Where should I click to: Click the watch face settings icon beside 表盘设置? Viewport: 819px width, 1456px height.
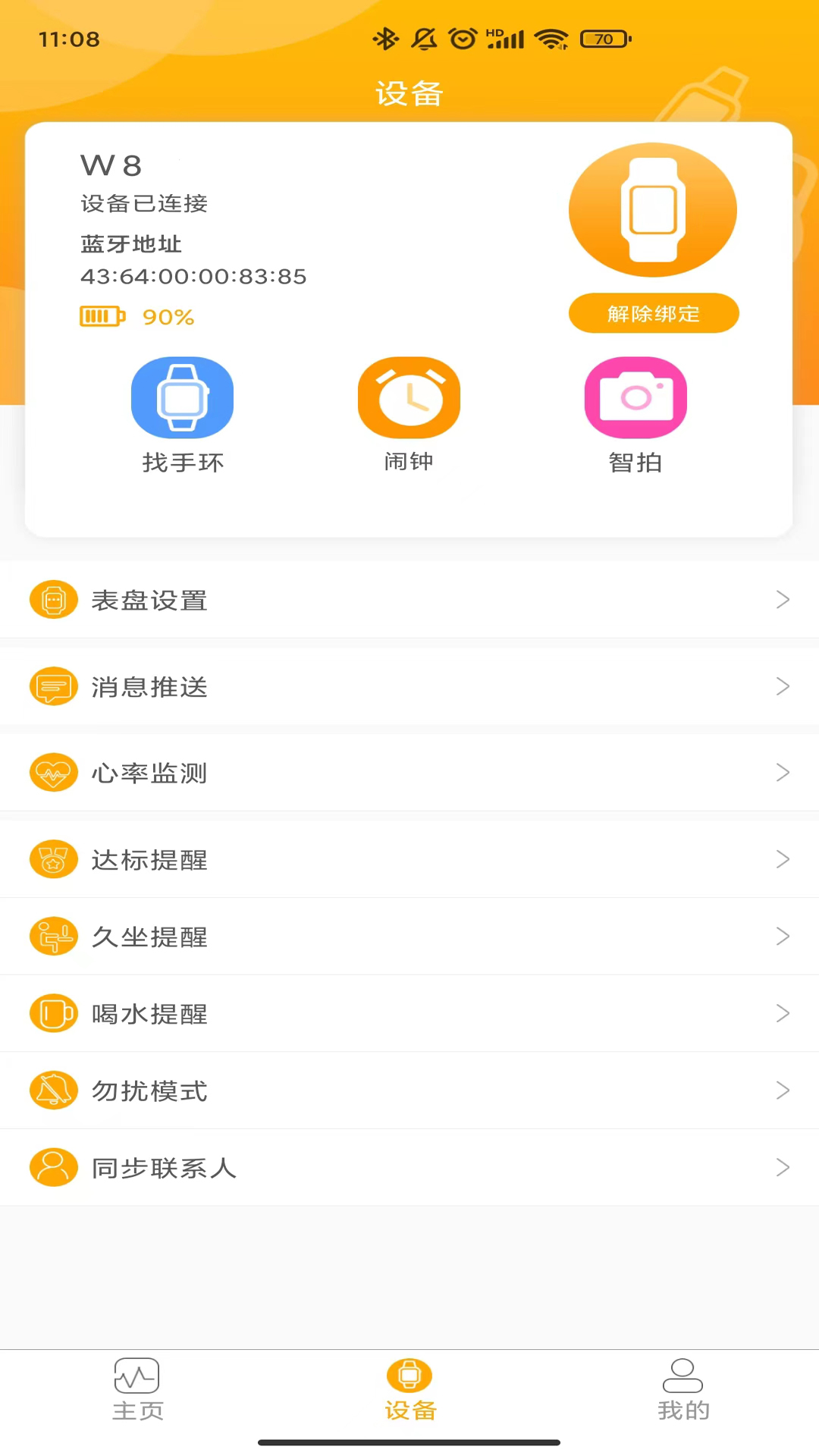point(53,599)
